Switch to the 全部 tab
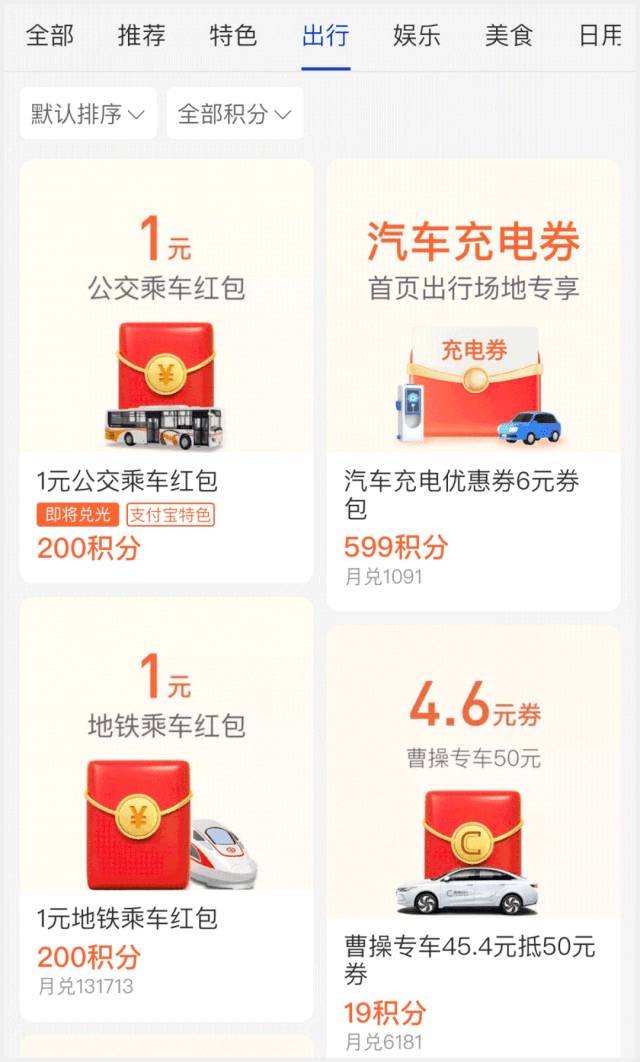This screenshot has height=1062, width=640. click(49, 36)
